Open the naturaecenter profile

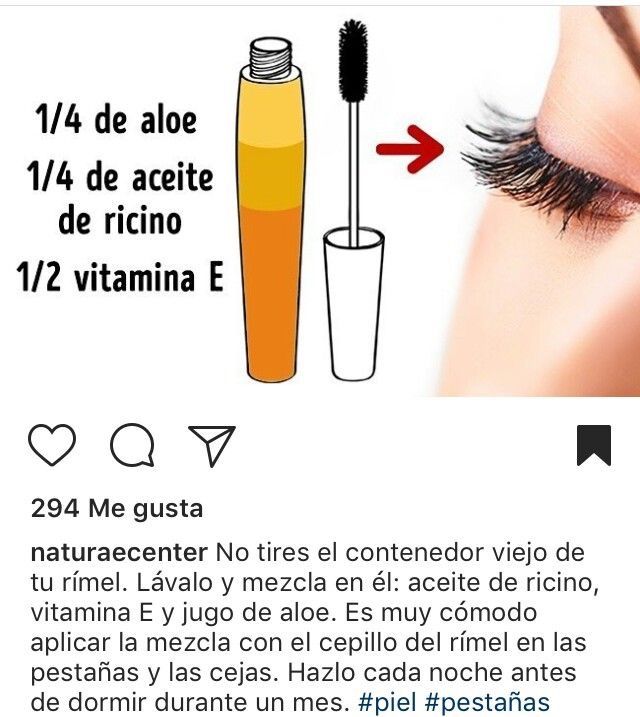[x=119, y=553]
